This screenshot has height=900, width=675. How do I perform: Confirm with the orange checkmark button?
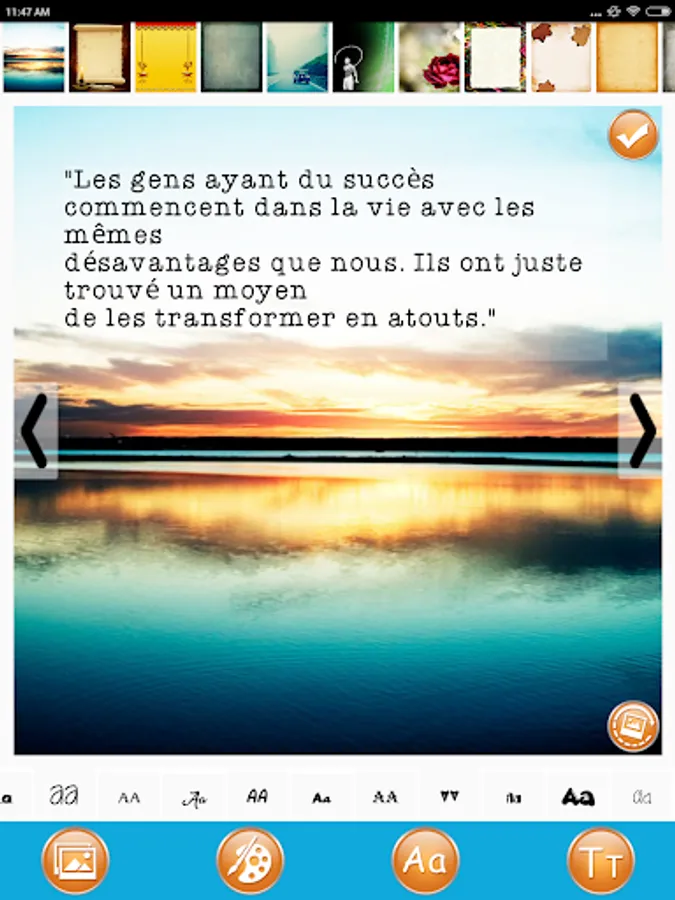pos(633,135)
